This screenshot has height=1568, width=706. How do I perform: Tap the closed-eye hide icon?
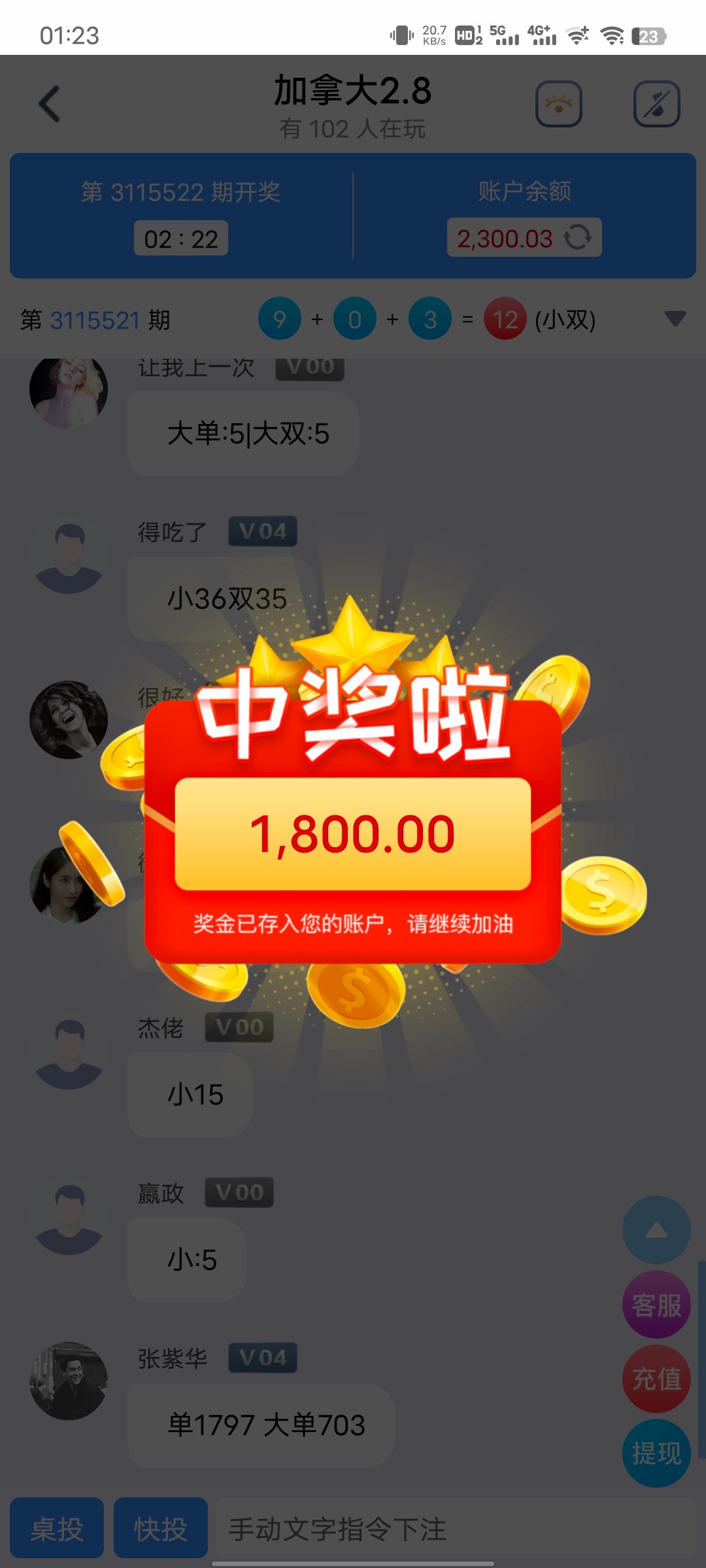(559, 105)
